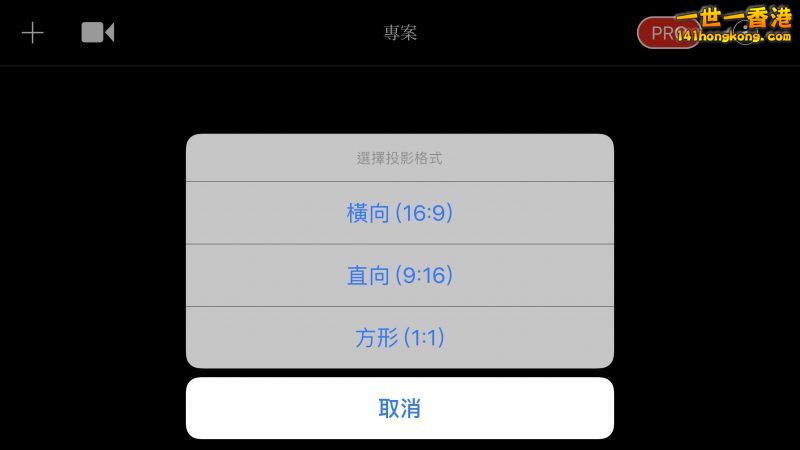Viewport: 800px width, 450px height.
Task: Choose the 直向 (9:16) portrait format
Action: point(399,275)
